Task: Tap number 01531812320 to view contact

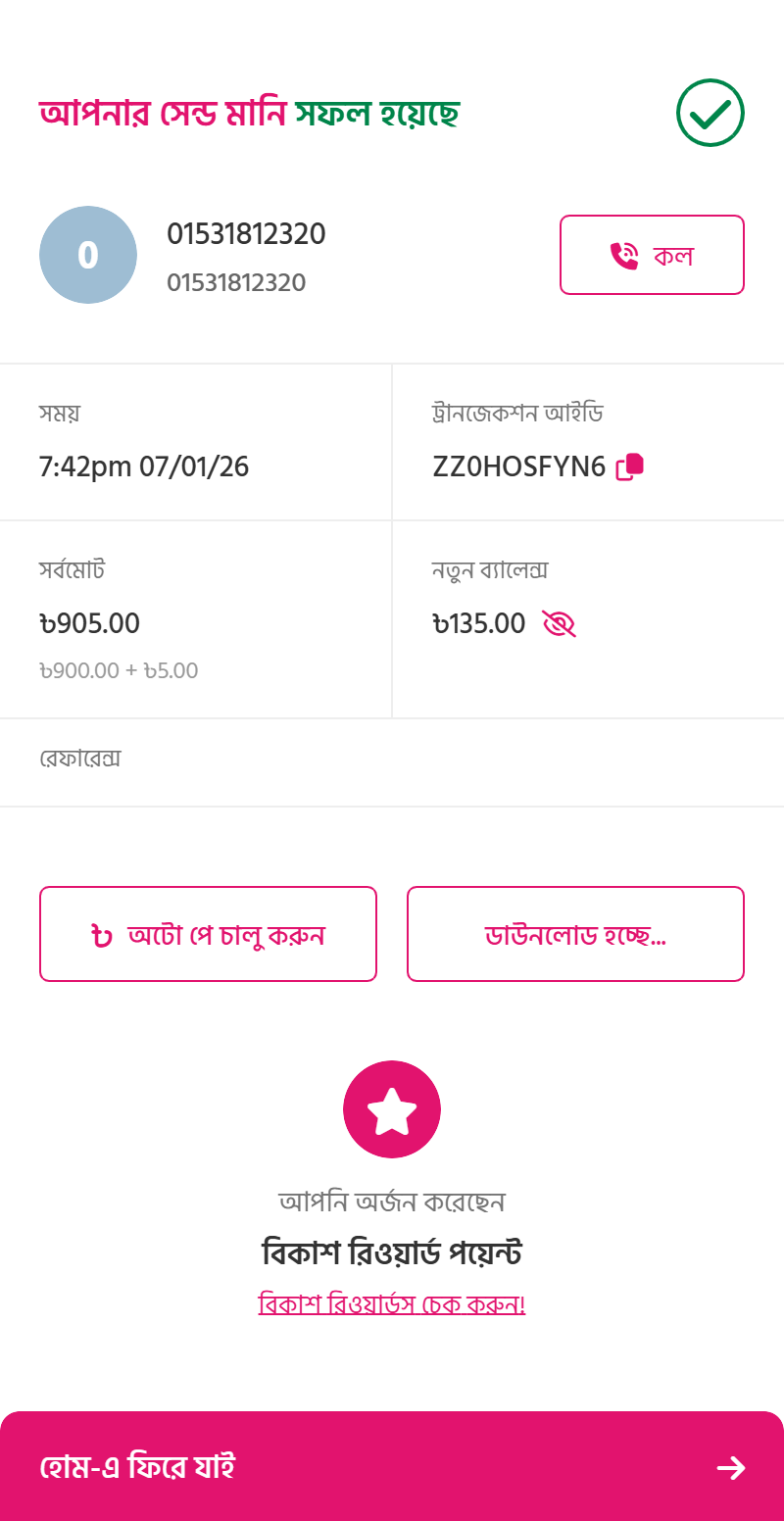Action: pyautogui.click(x=247, y=234)
